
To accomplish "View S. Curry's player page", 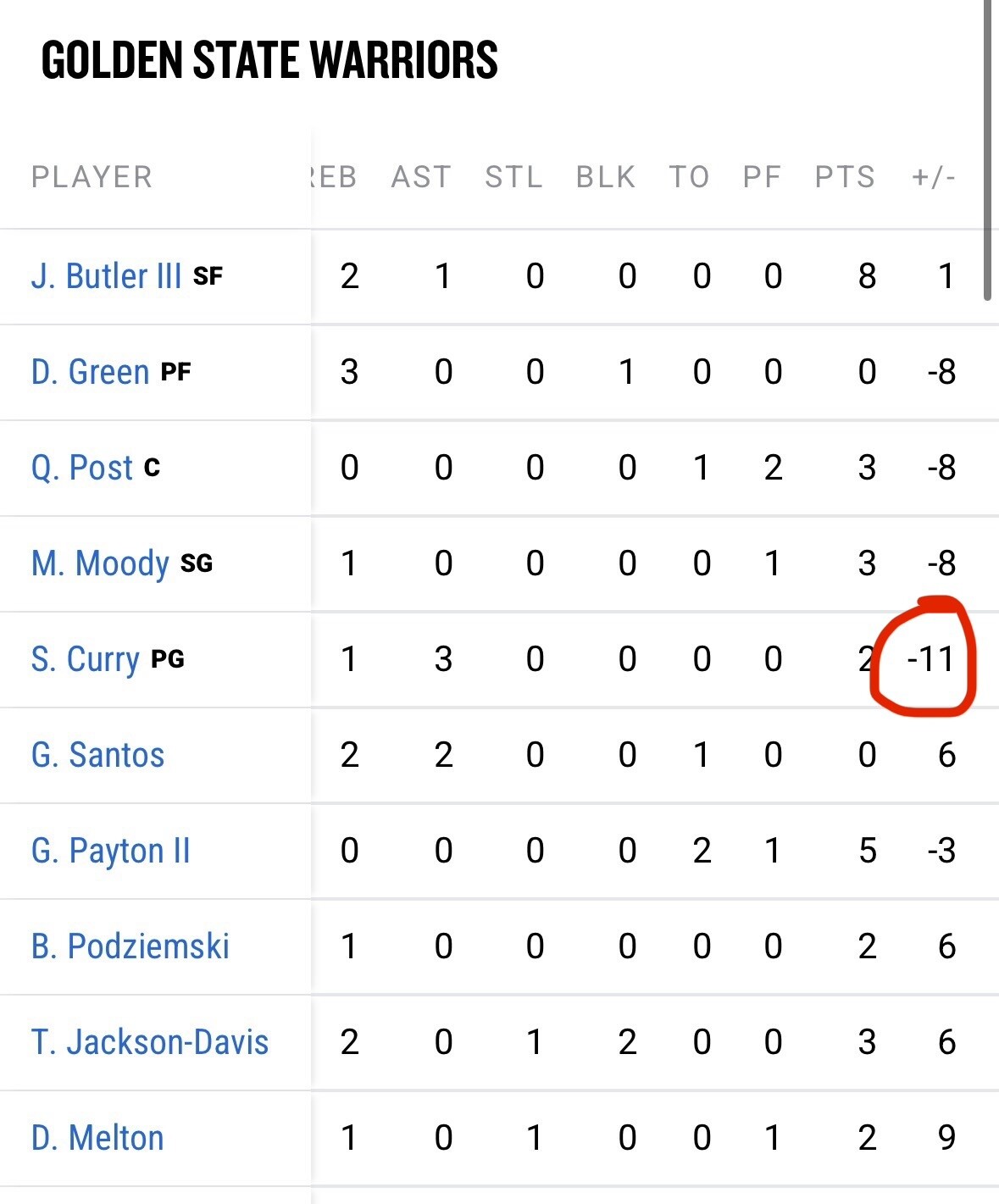I will pos(85,659).
